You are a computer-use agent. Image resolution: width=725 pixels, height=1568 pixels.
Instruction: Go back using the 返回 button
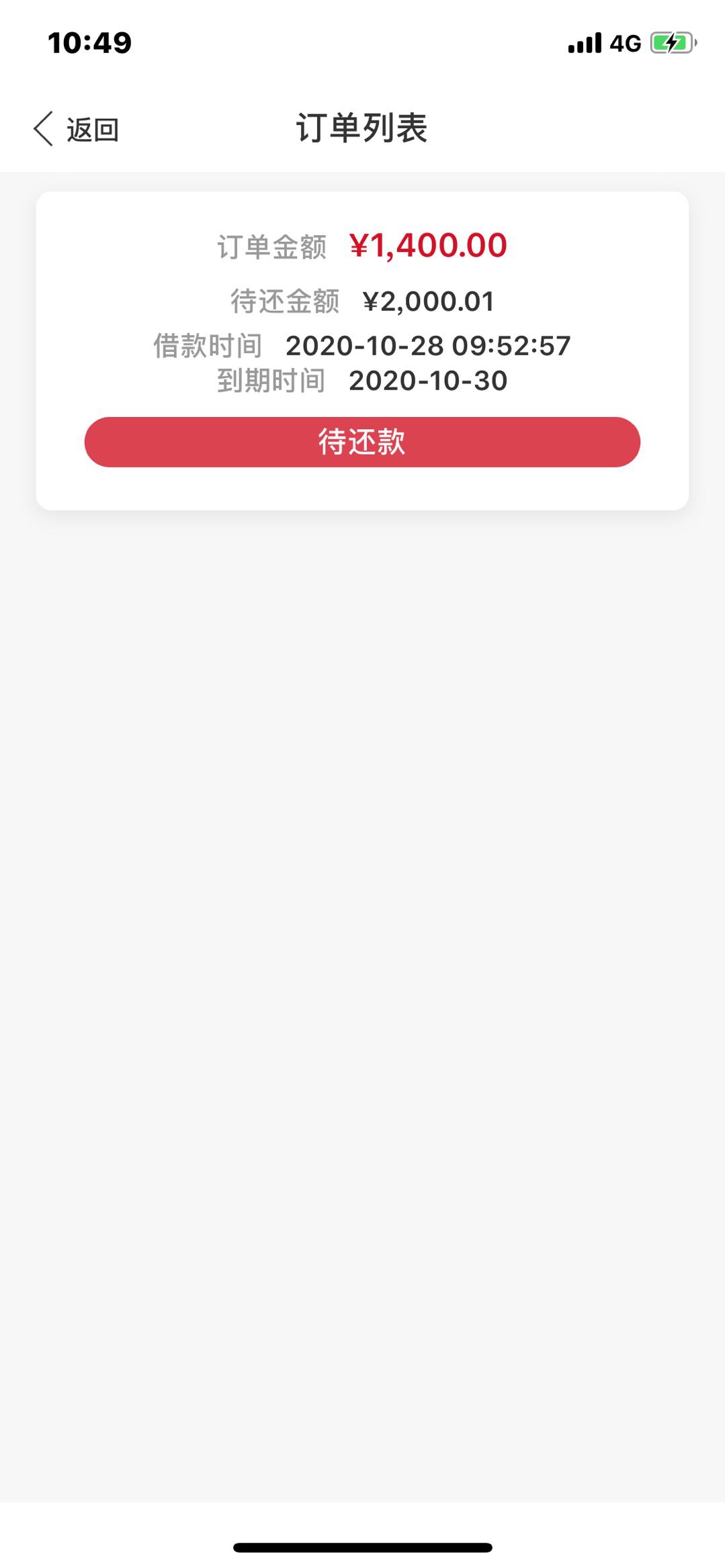point(76,129)
